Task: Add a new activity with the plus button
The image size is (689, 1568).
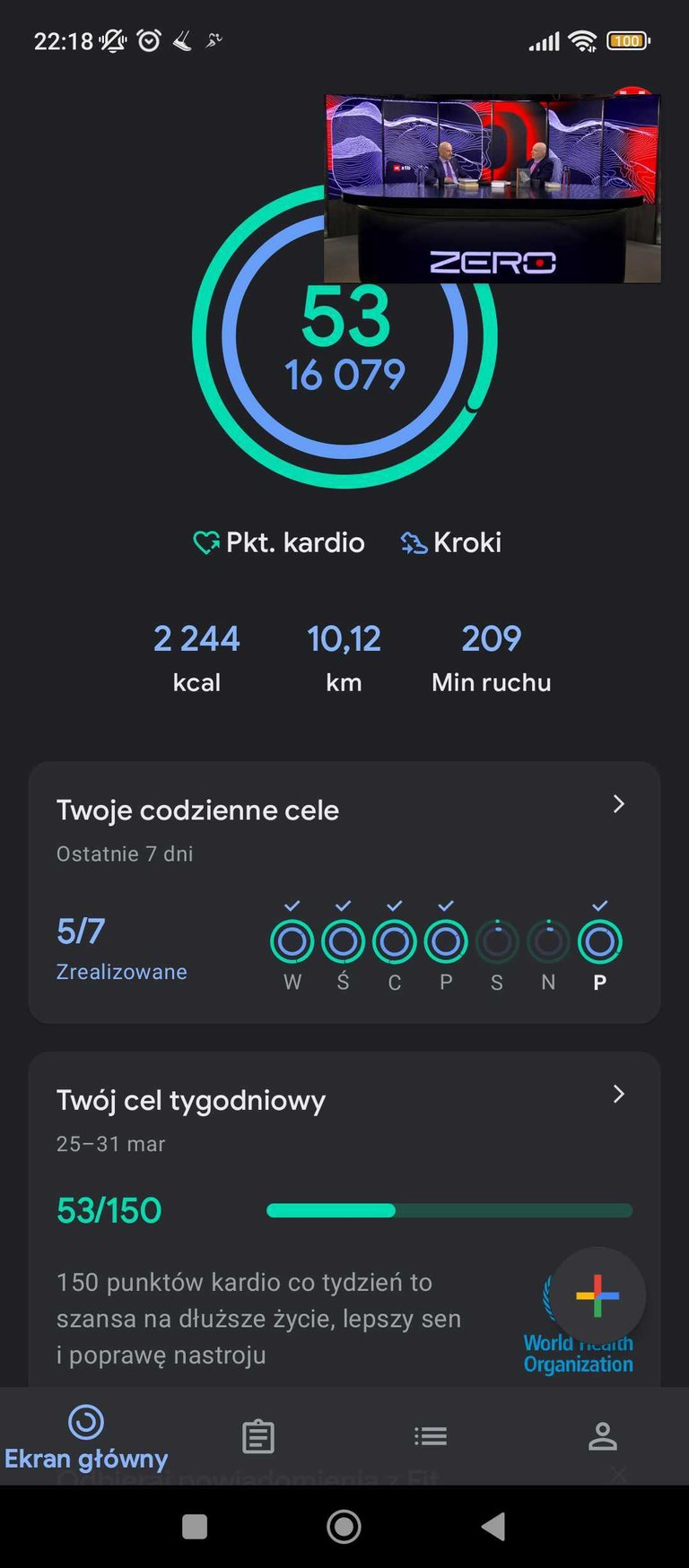Action: [x=597, y=1295]
